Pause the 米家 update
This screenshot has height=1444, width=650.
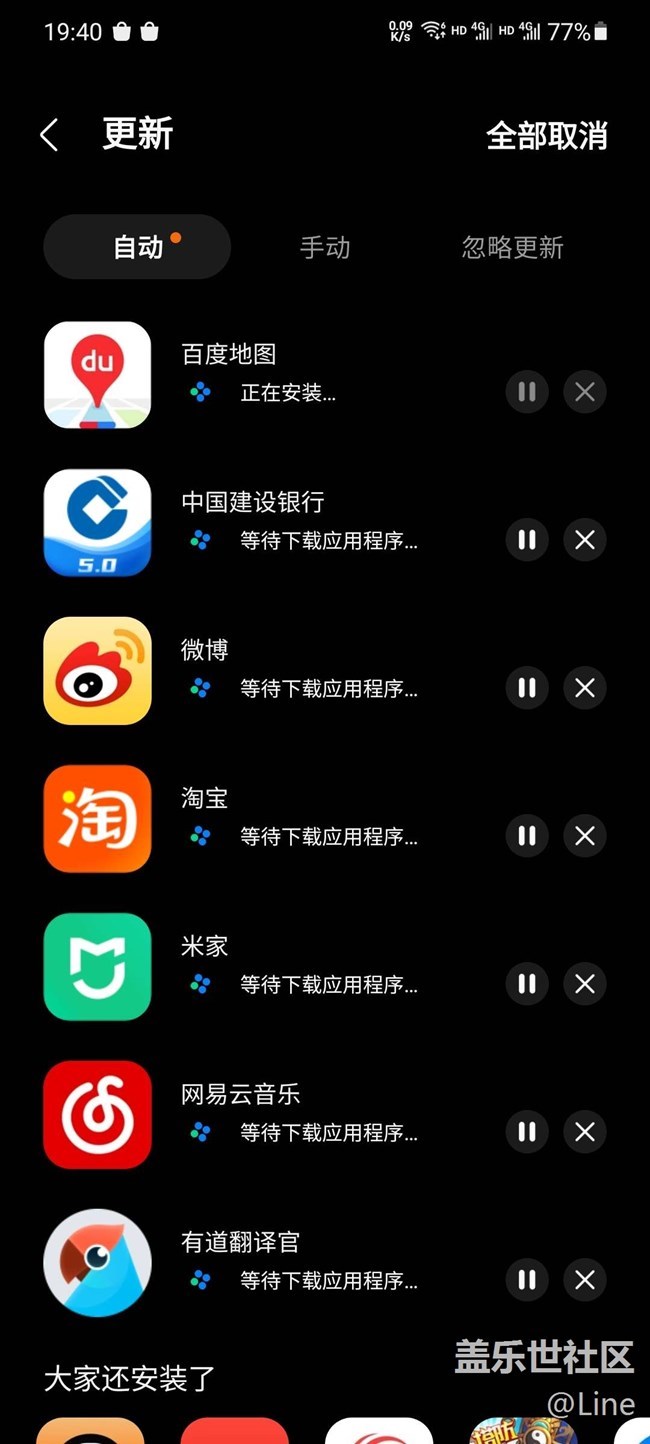[x=527, y=984]
